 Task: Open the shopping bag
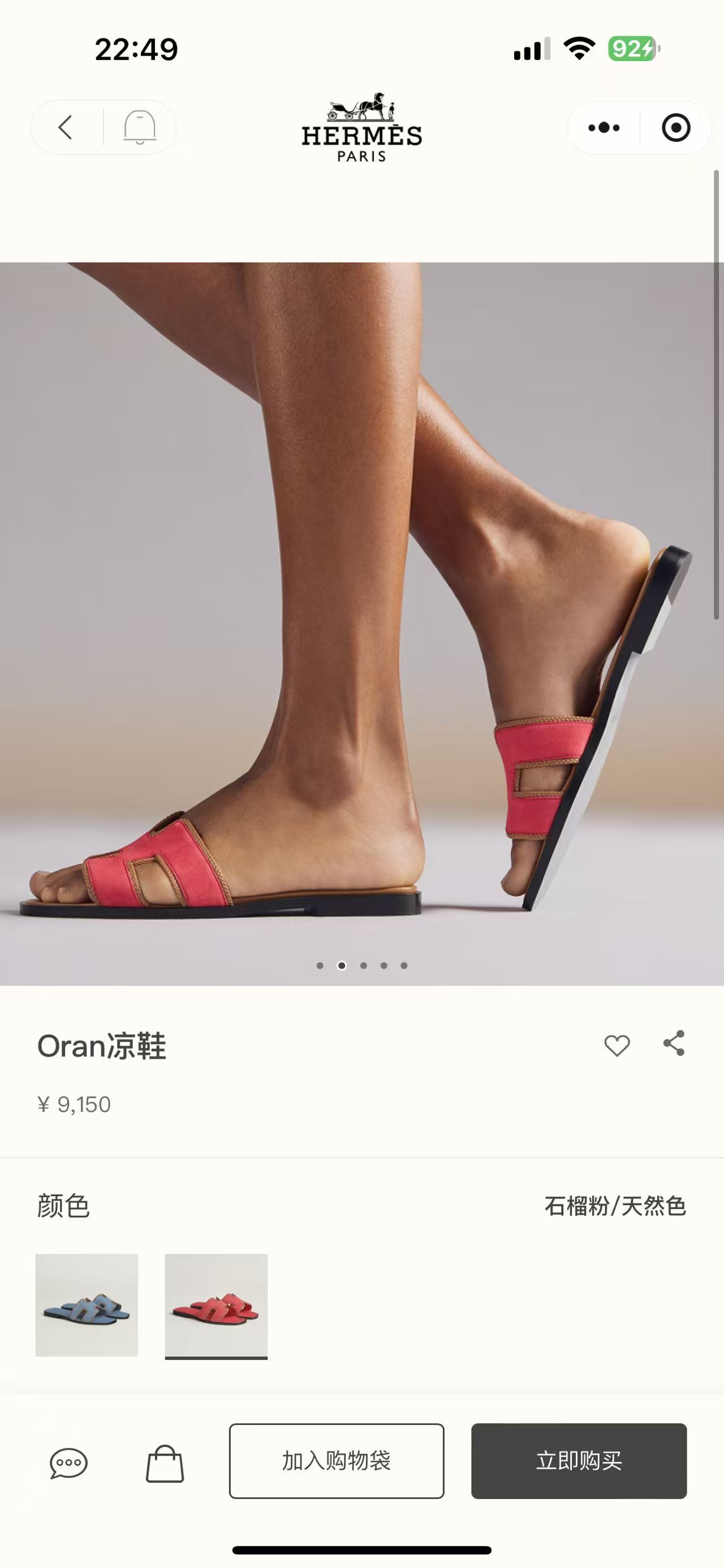(165, 1462)
